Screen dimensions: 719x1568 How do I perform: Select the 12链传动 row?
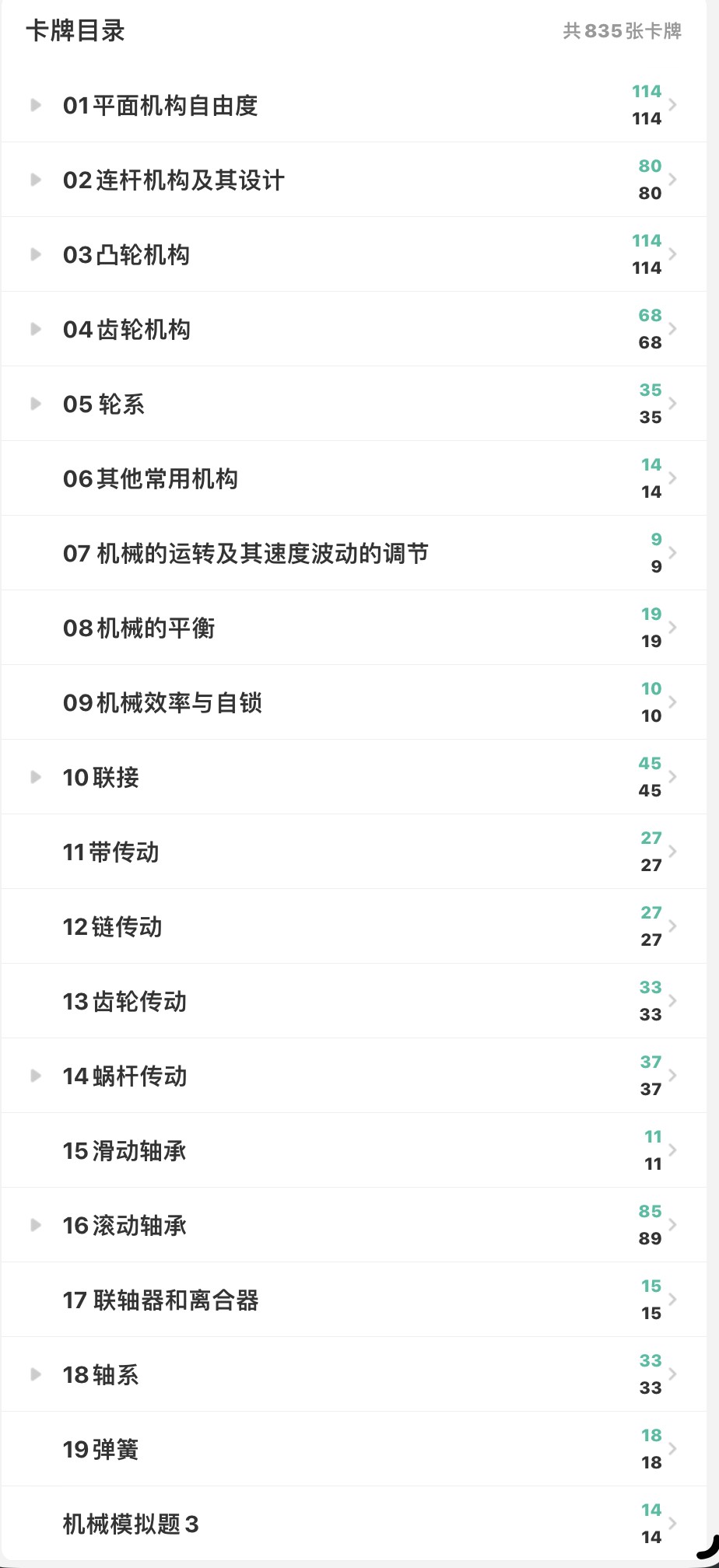[354, 926]
